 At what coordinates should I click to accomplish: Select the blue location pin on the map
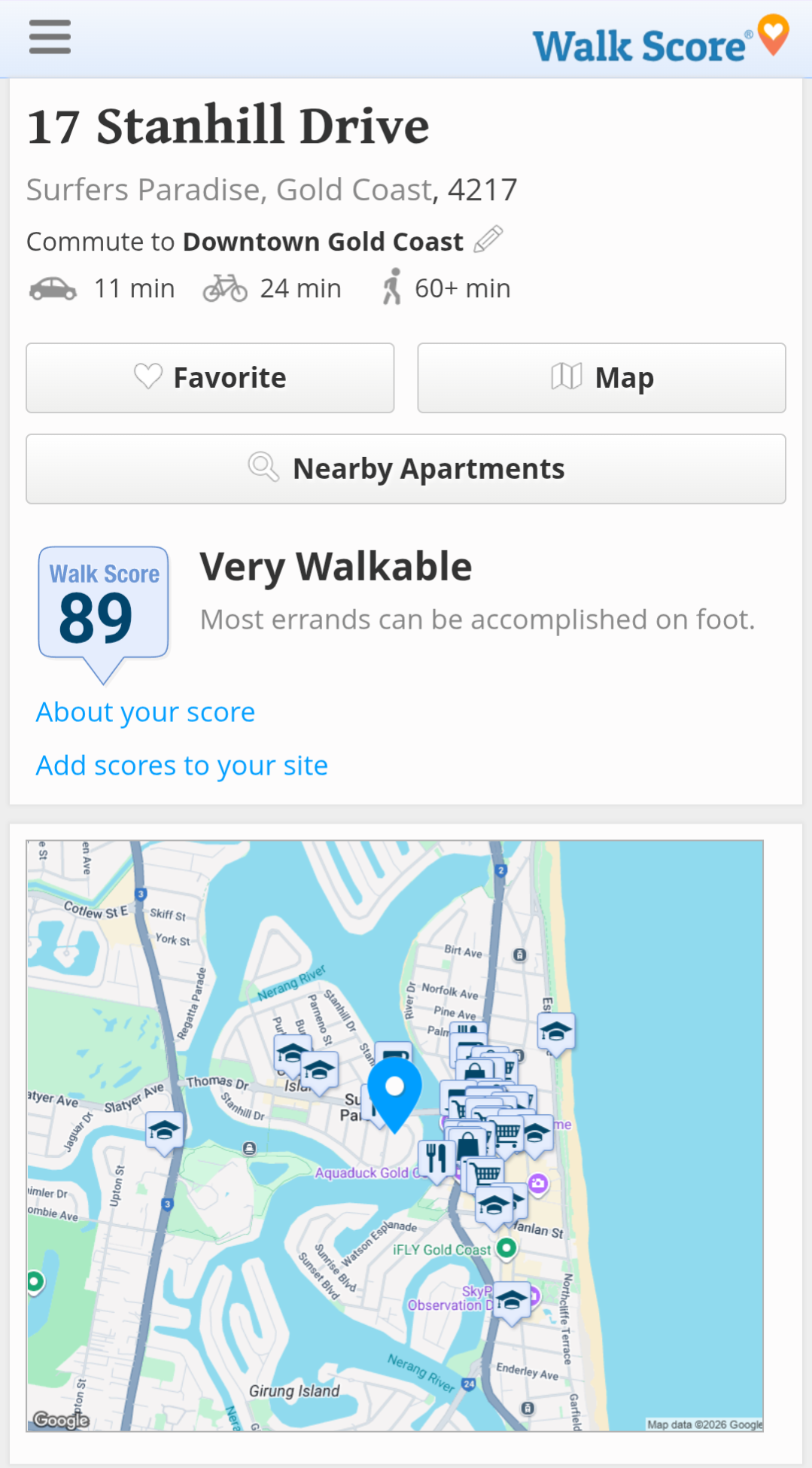[394, 1091]
